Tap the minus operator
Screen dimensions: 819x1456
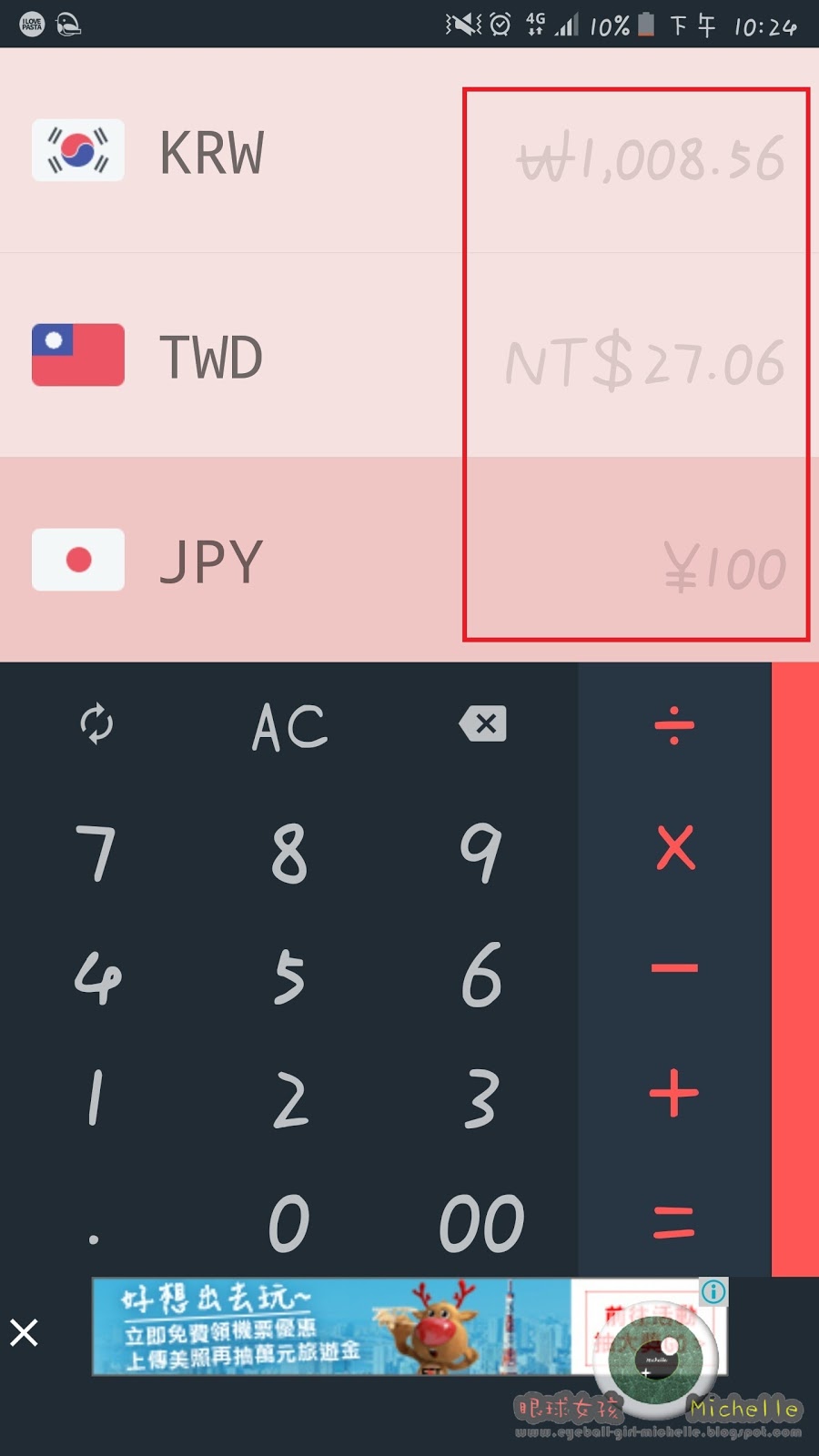(x=675, y=968)
